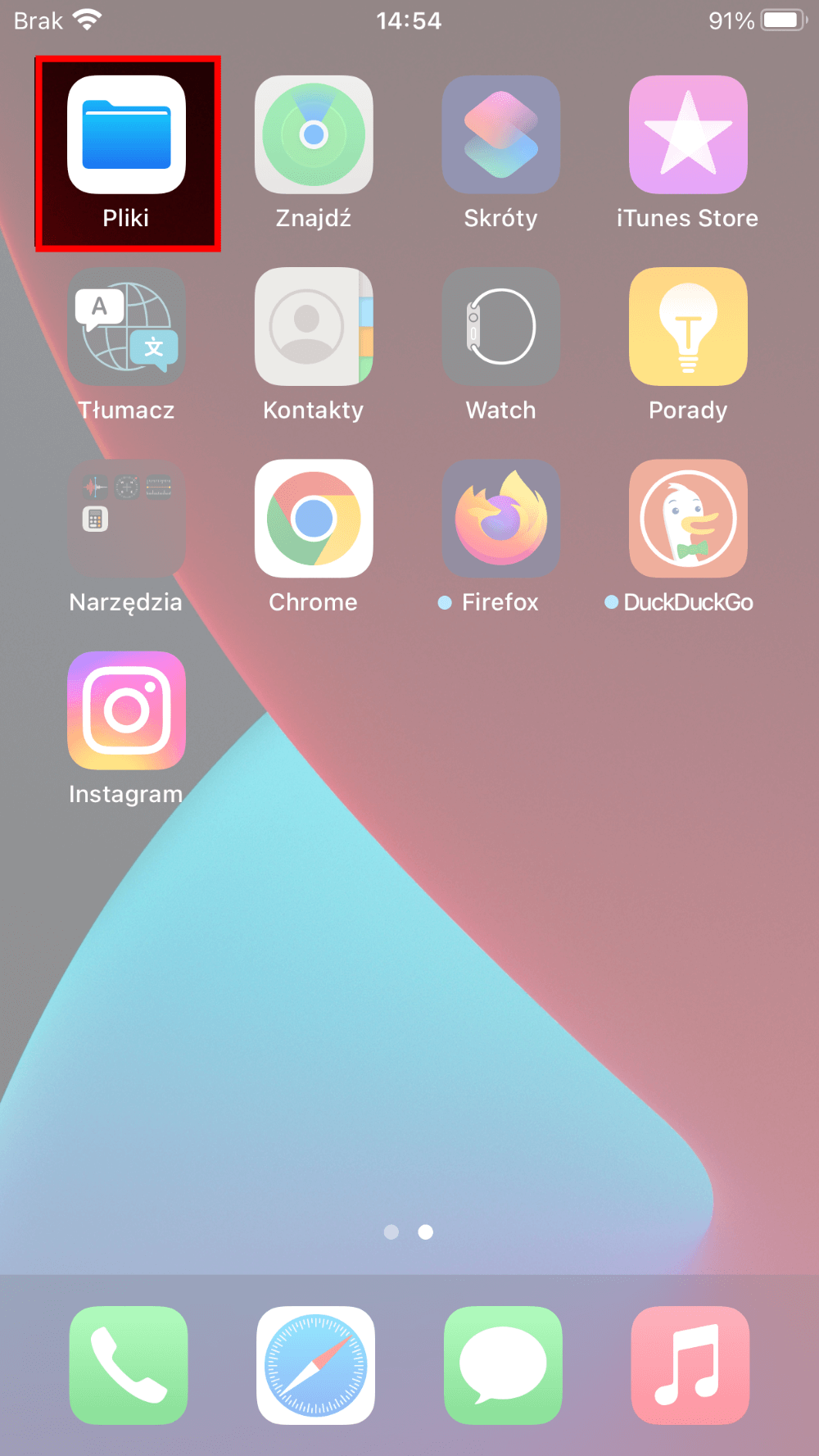Open Firefox browser

500,519
